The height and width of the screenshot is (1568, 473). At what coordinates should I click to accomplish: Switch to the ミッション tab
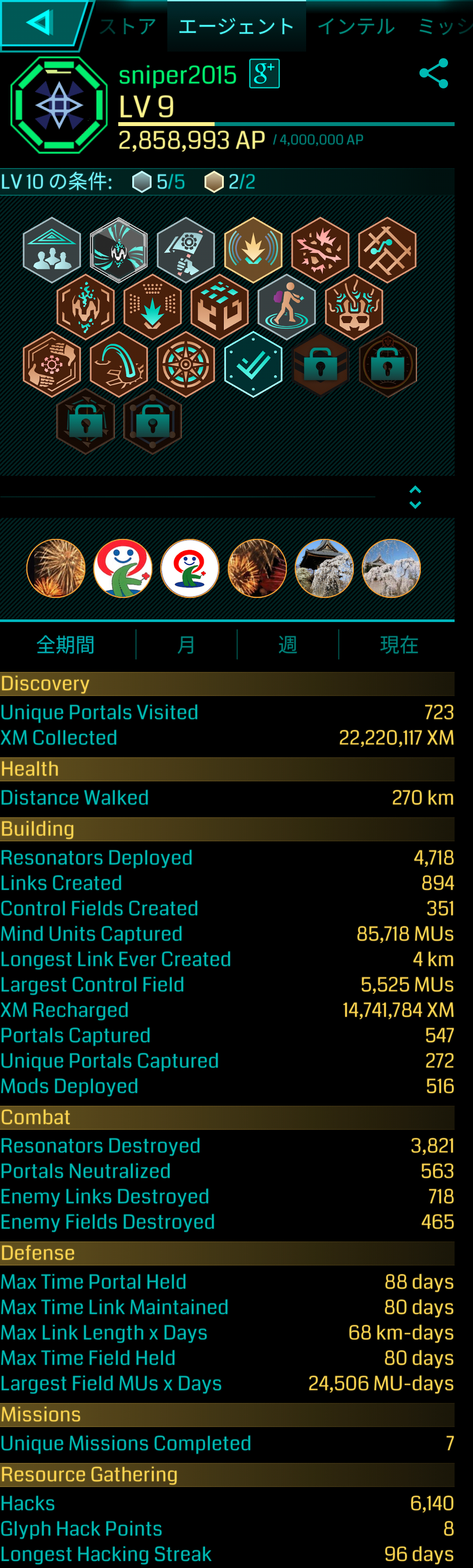coord(445,26)
